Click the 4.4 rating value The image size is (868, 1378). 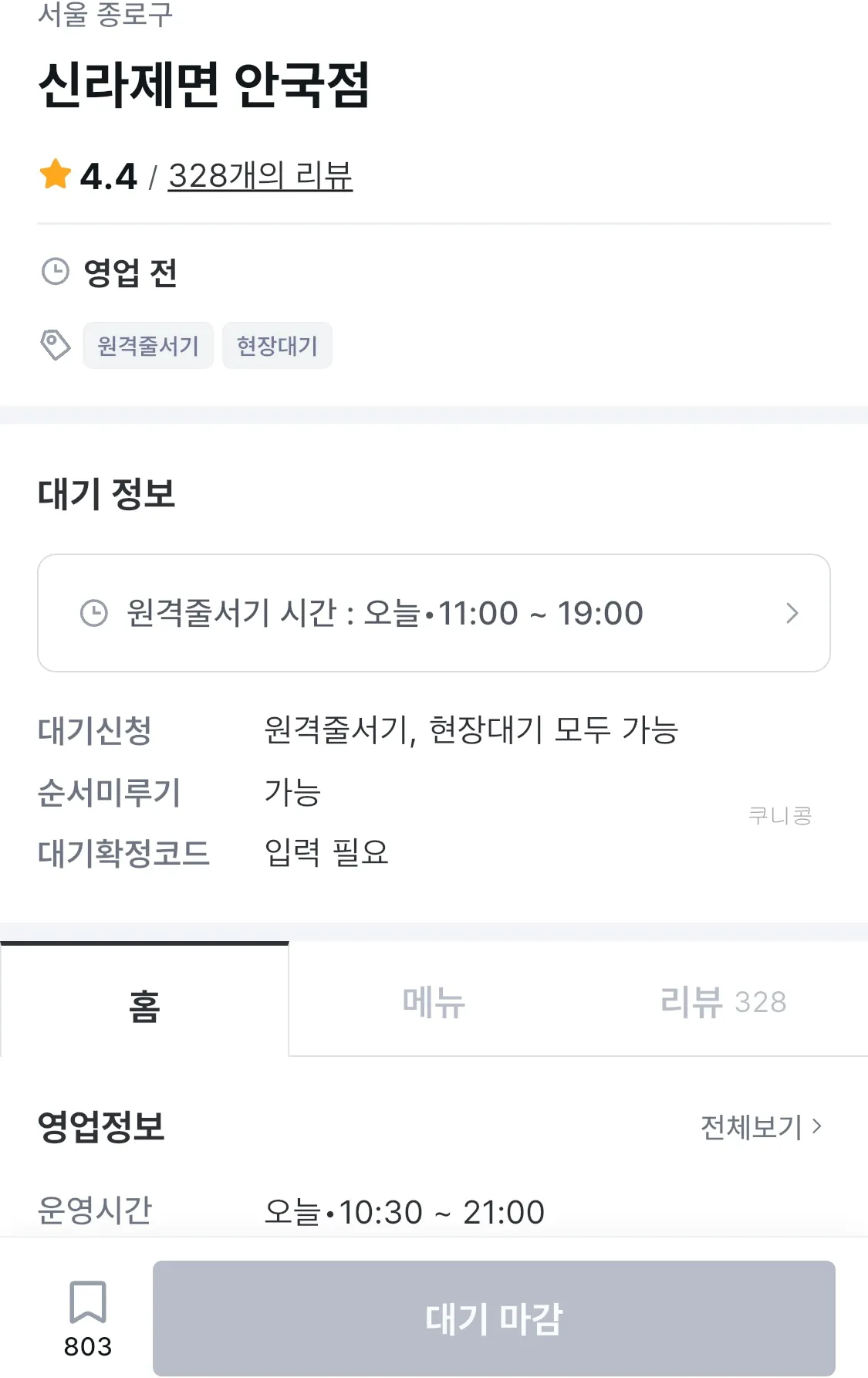108,176
